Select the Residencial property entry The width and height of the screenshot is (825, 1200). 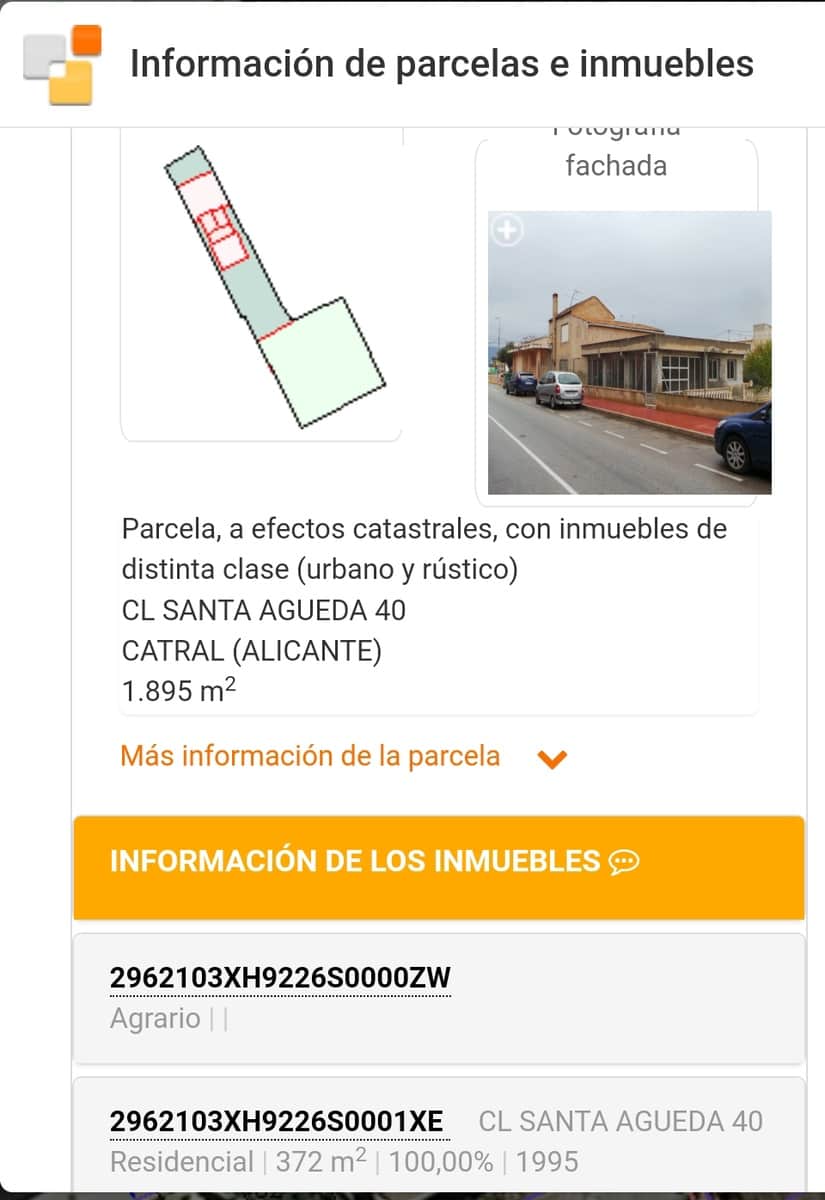tap(180, 1162)
